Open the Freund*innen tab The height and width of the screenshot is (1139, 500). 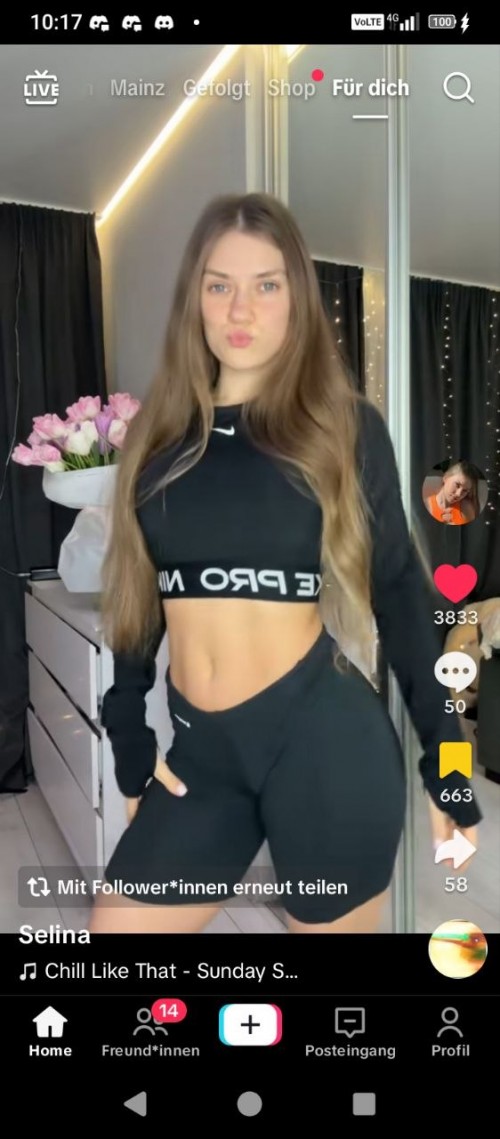point(150,1031)
